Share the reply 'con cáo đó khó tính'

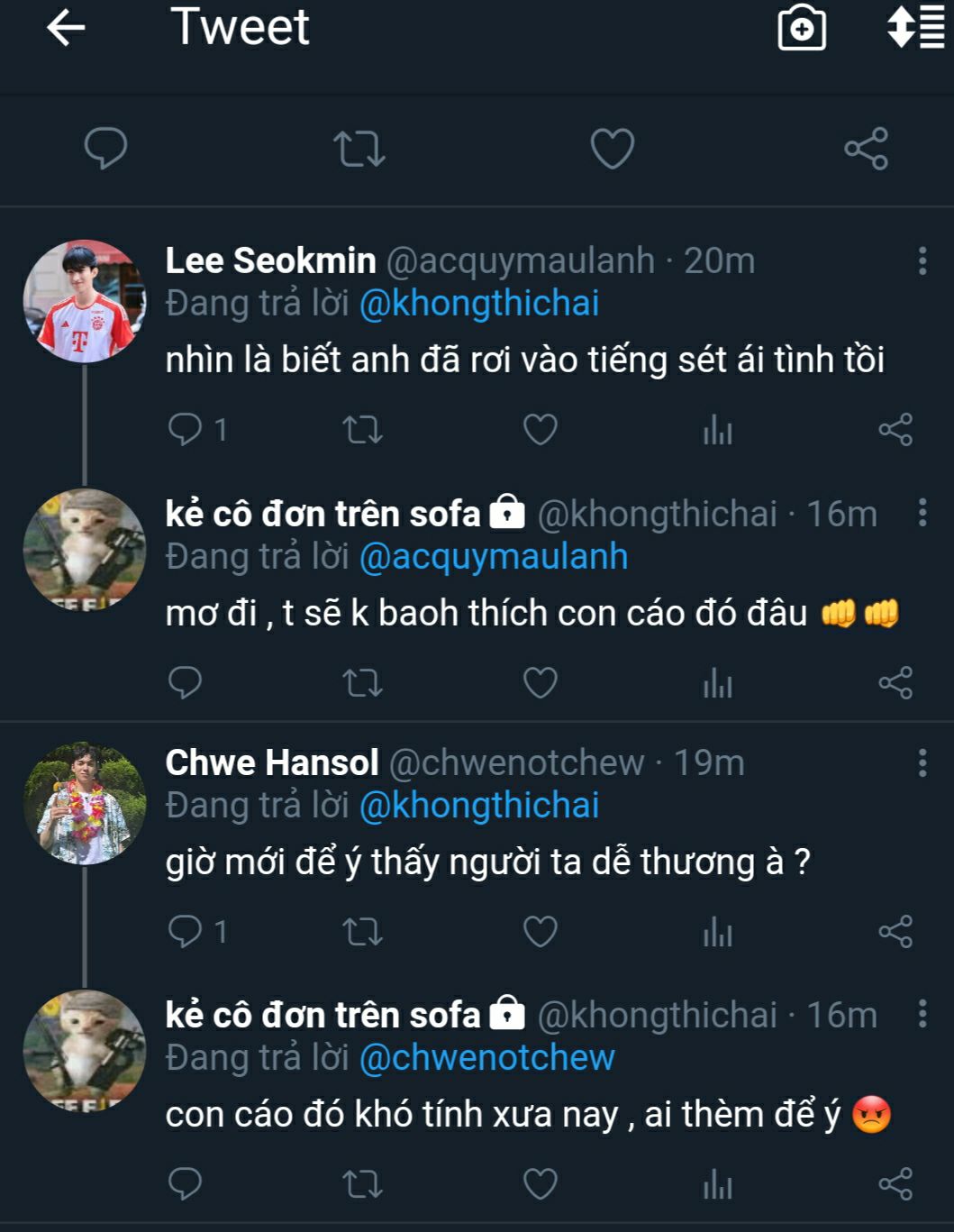click(x=895, y=1184)
